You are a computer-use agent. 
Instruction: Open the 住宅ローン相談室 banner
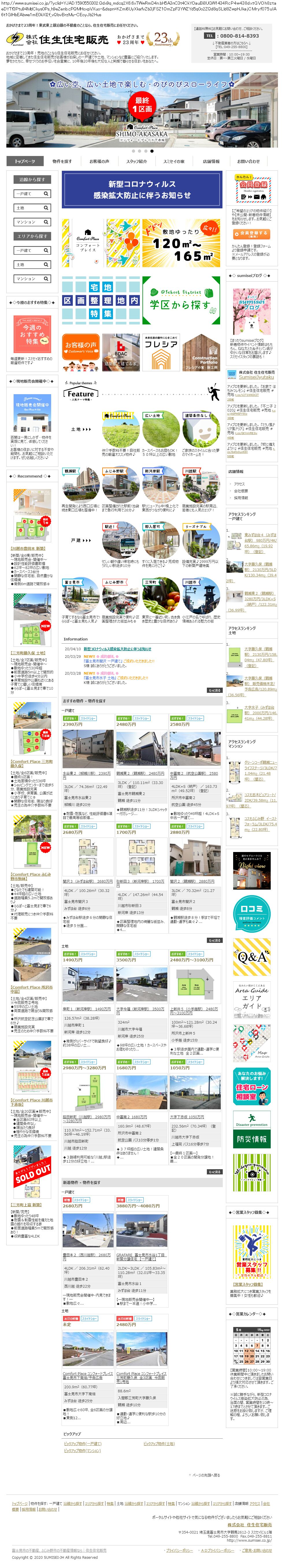click(x=251, y=1086)
